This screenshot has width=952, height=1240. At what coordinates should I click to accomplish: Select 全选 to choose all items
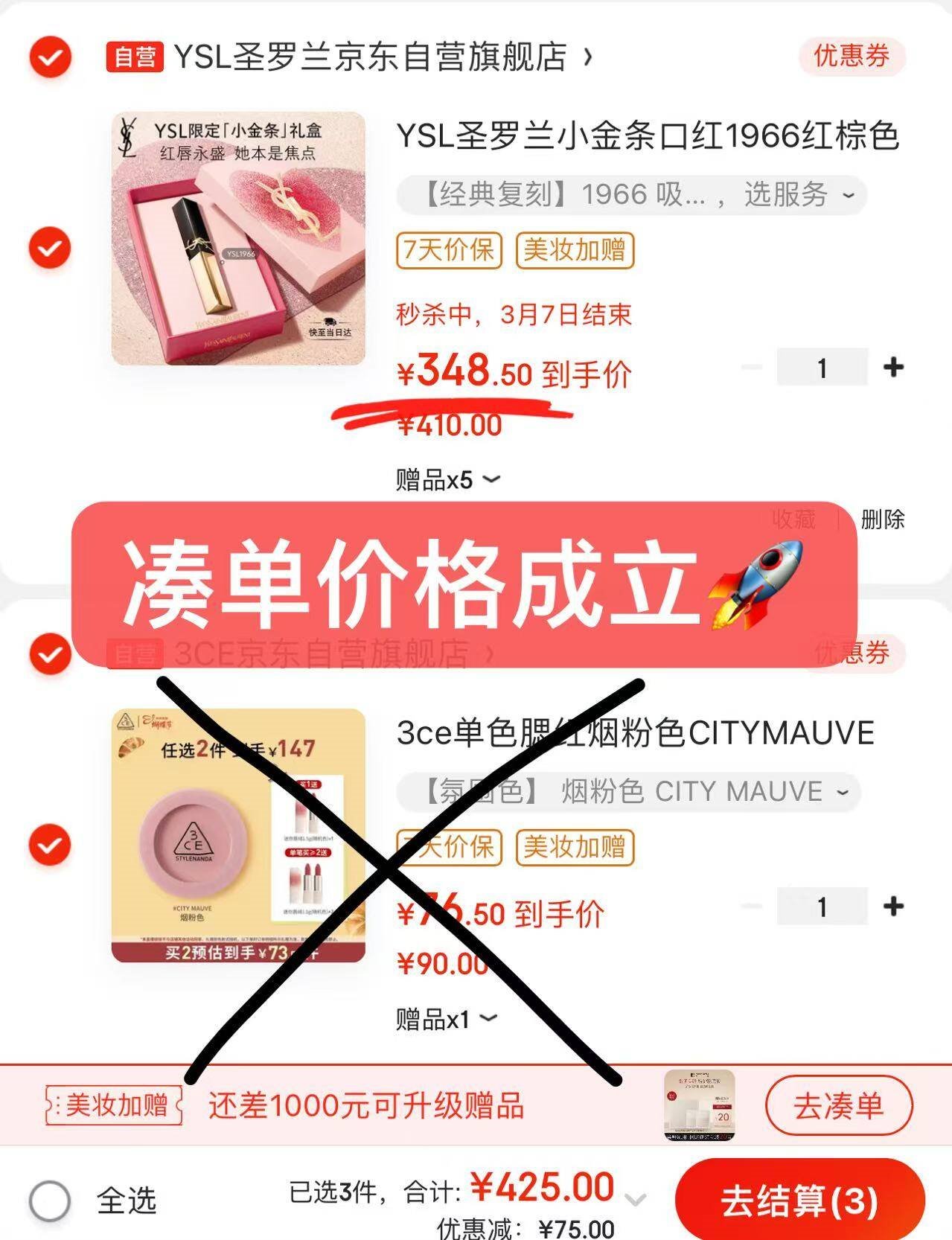[50, 1200]
